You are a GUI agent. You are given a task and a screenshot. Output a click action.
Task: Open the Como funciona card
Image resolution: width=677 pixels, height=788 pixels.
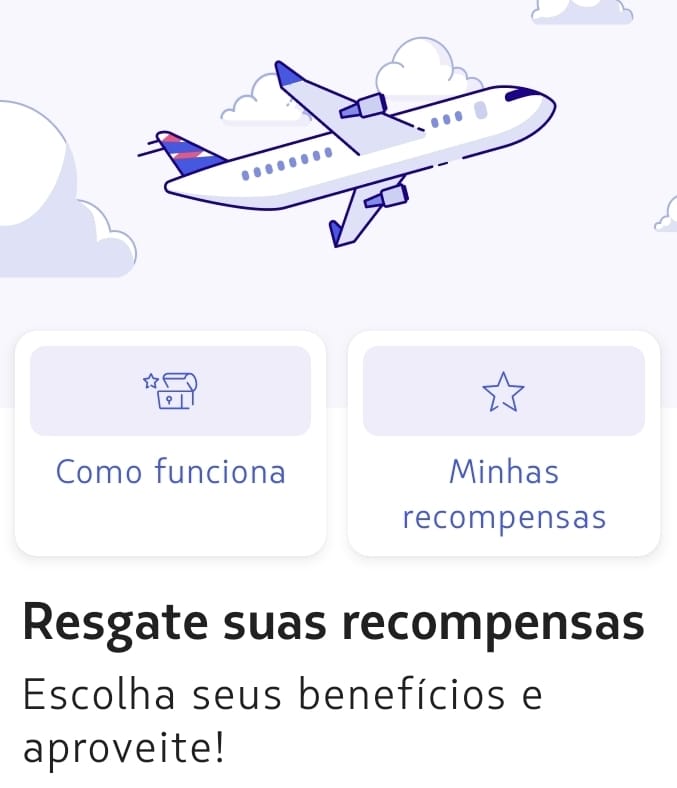pos(170,443)
